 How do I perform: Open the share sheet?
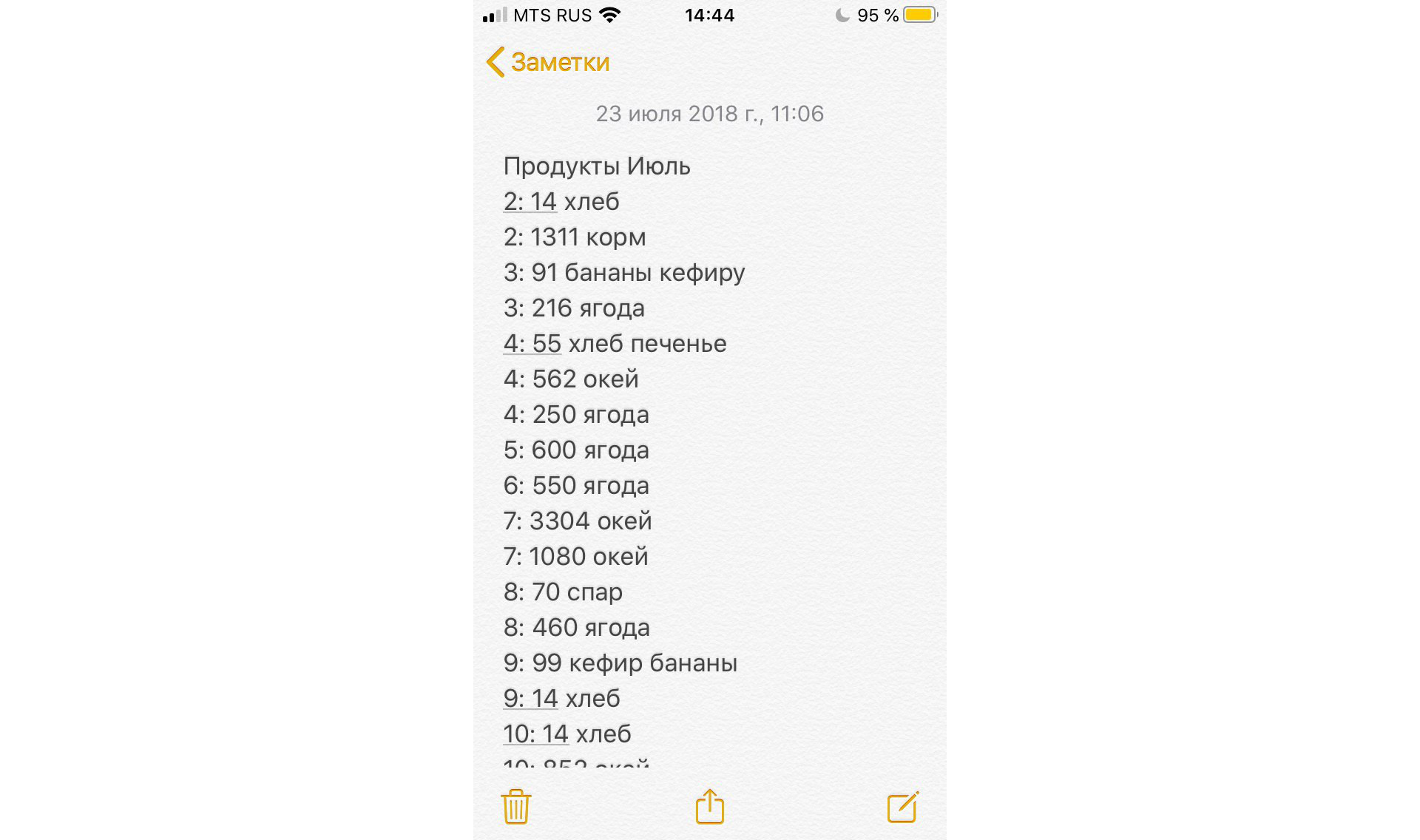pos(709,806)
